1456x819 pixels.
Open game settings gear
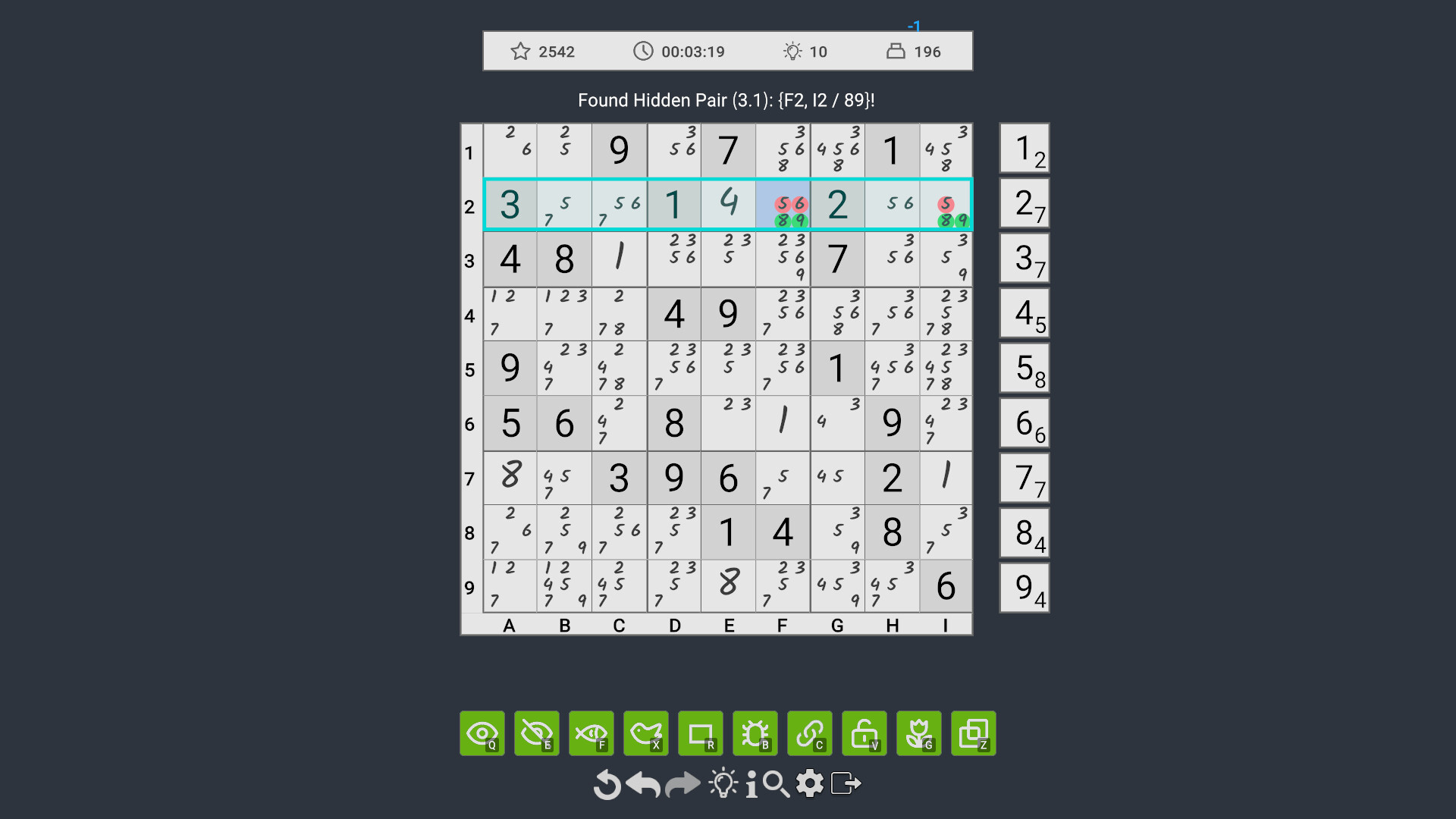(810, 784)
